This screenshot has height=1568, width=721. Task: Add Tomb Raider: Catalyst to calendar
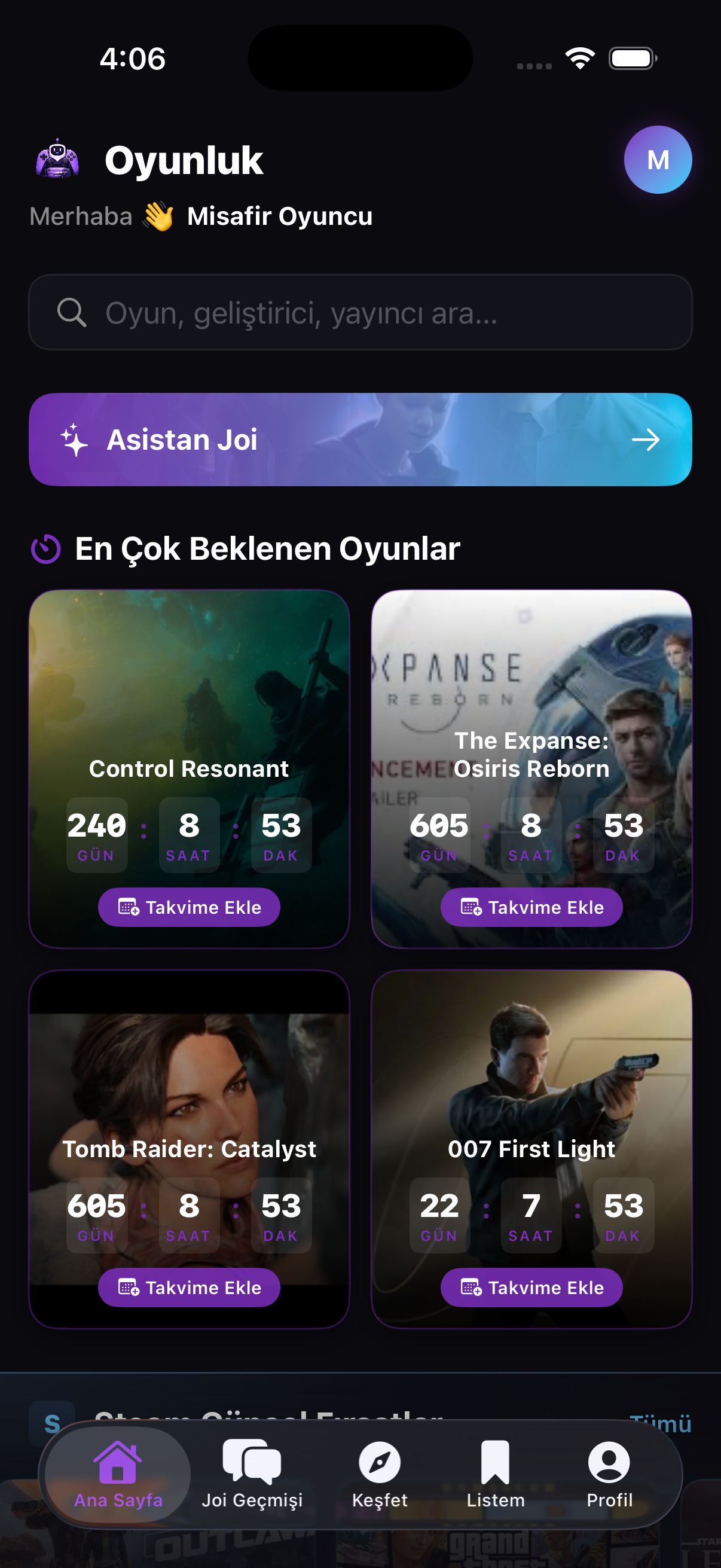pyautogui.click(x=190, y=1288)
